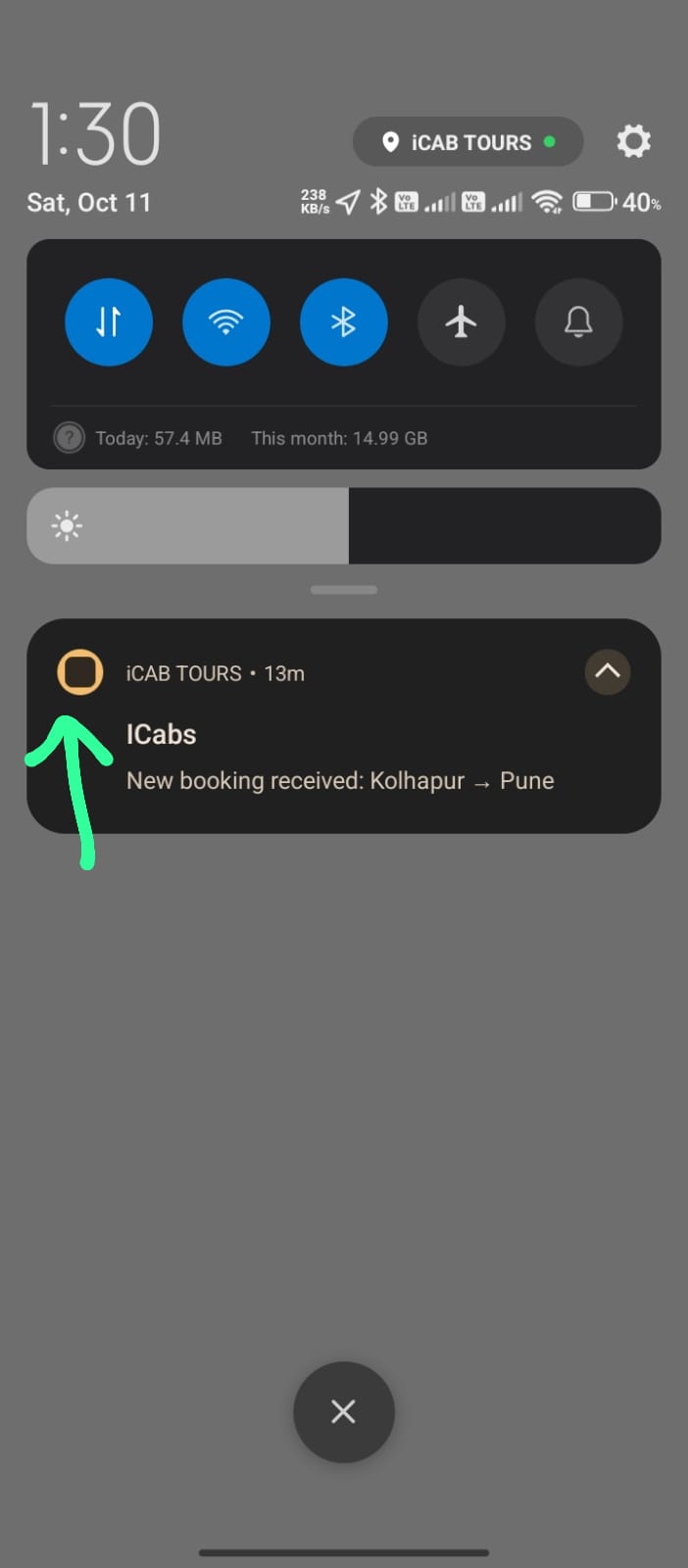Clear all notifications with the X button
The width and height of the screenshot is (688, 1568).
coord(343,1412)
